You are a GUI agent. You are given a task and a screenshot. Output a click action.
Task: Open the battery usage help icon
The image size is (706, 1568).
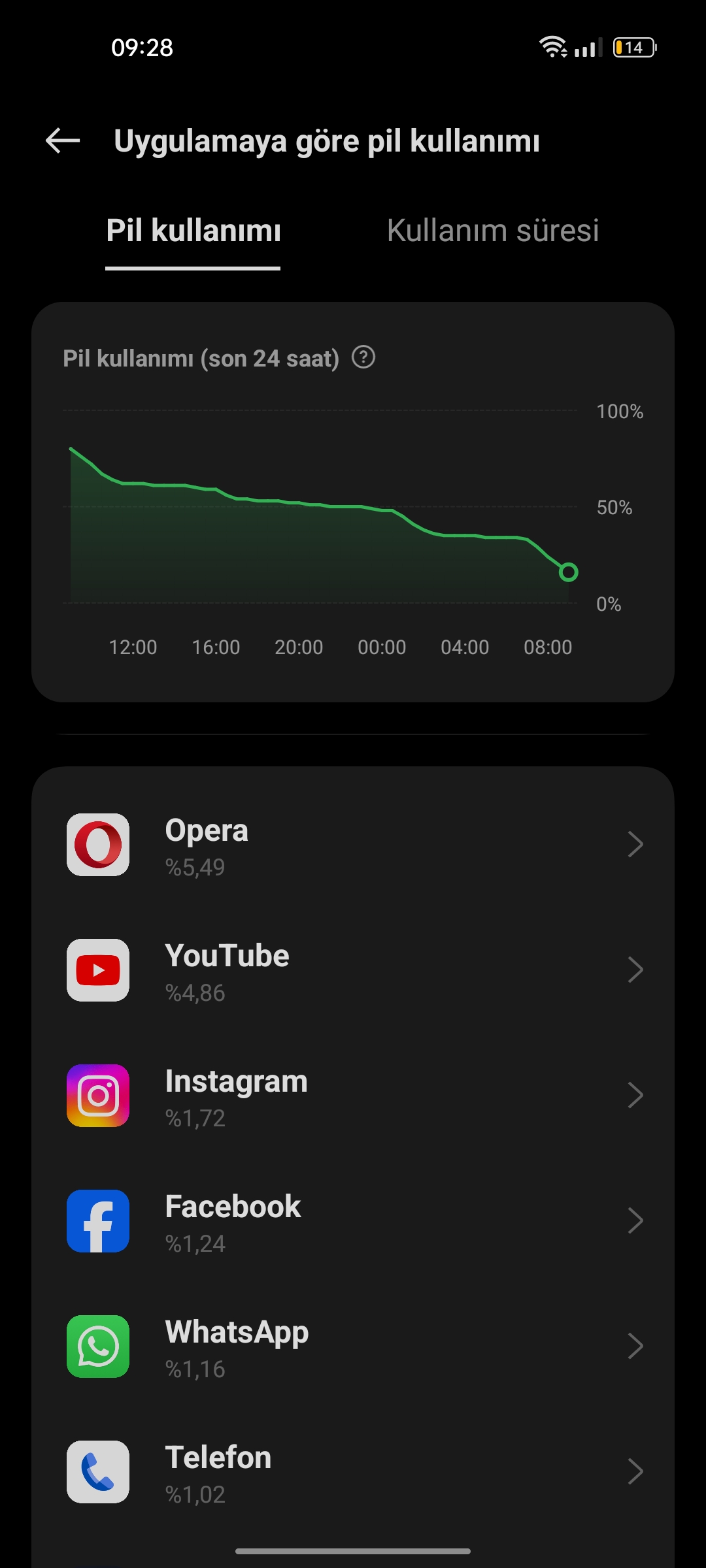click(363, 357)
